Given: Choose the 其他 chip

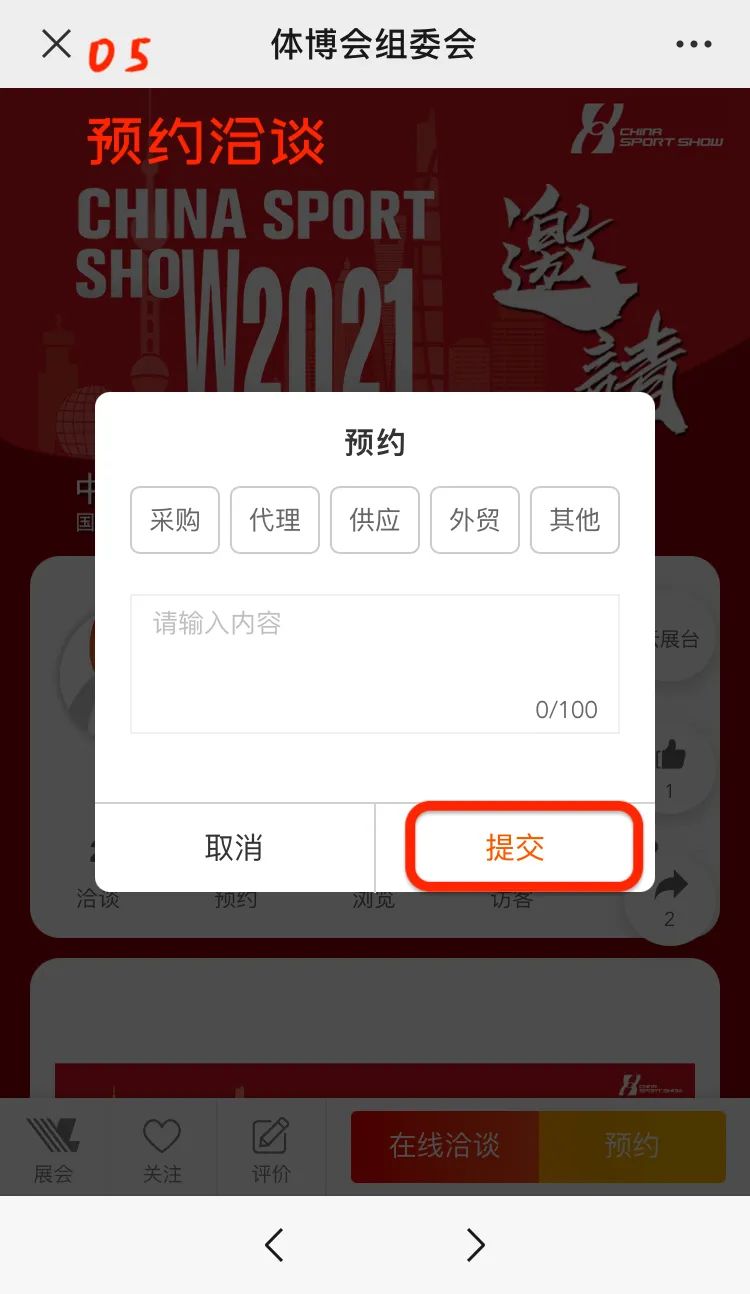Looking at the screenshot, I should click(x=575, y=520).
